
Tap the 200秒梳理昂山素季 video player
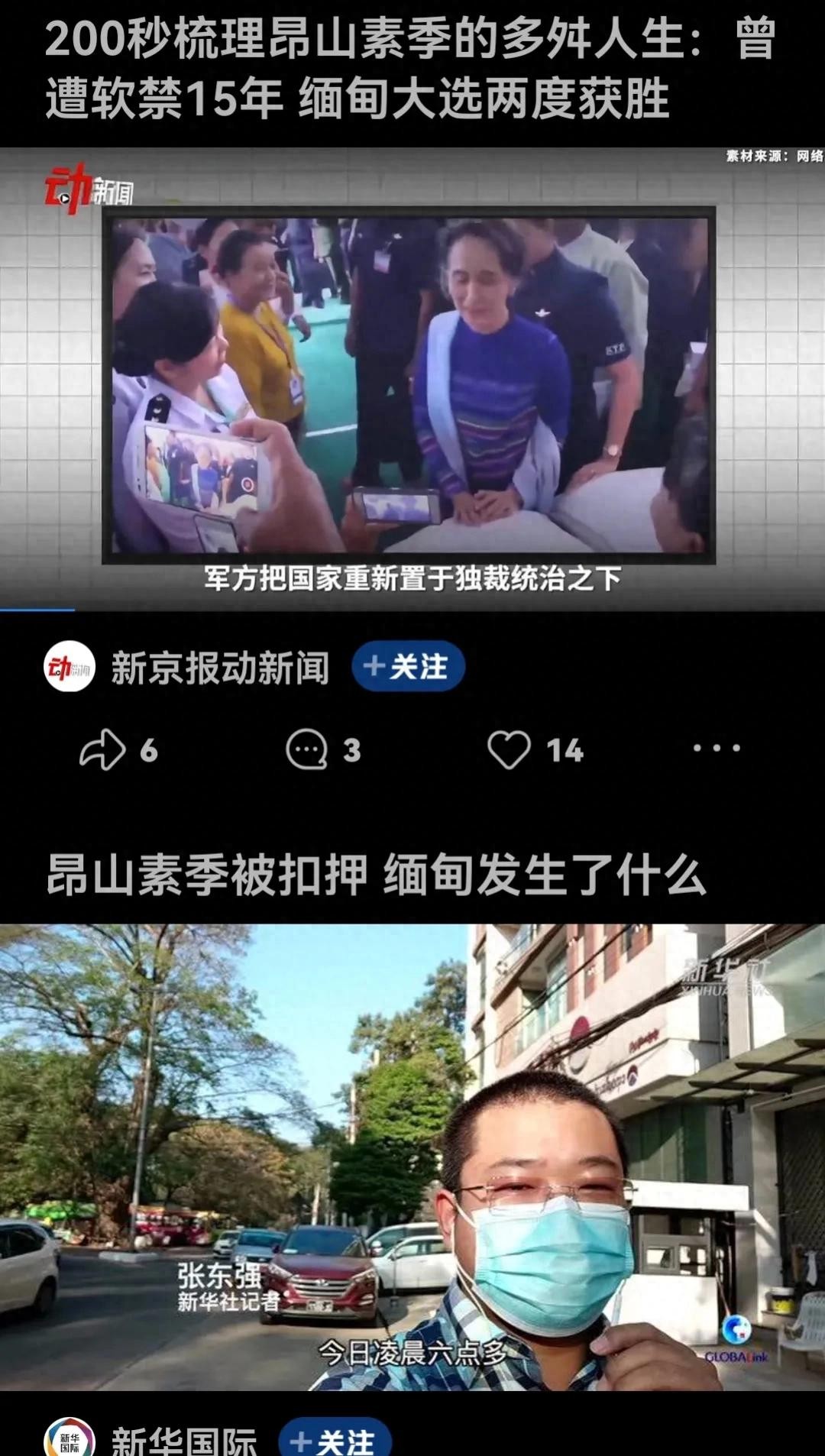[x=412, y=380]
